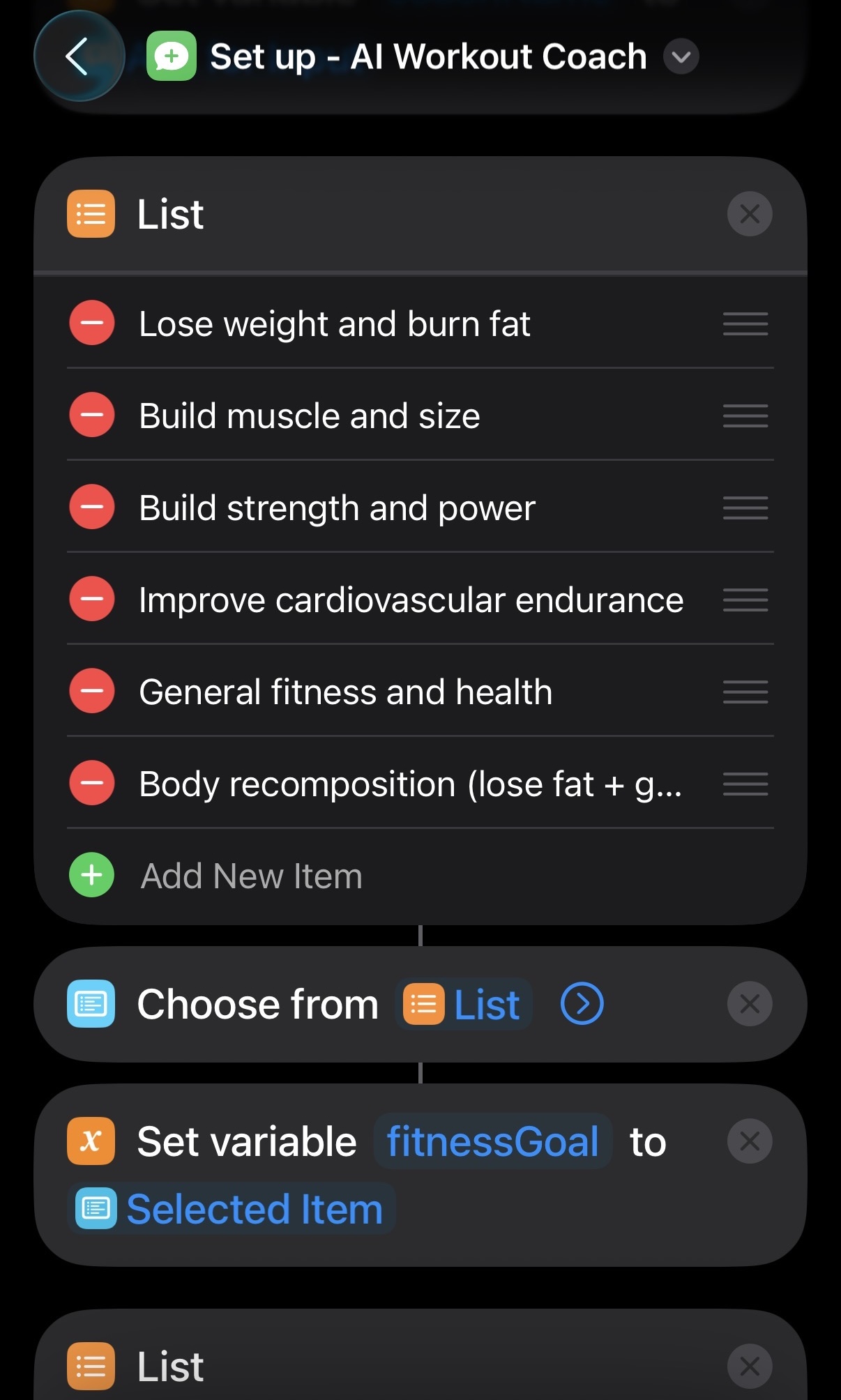Click the green AI Workout Coach shortcut icon

click(169, 56)
